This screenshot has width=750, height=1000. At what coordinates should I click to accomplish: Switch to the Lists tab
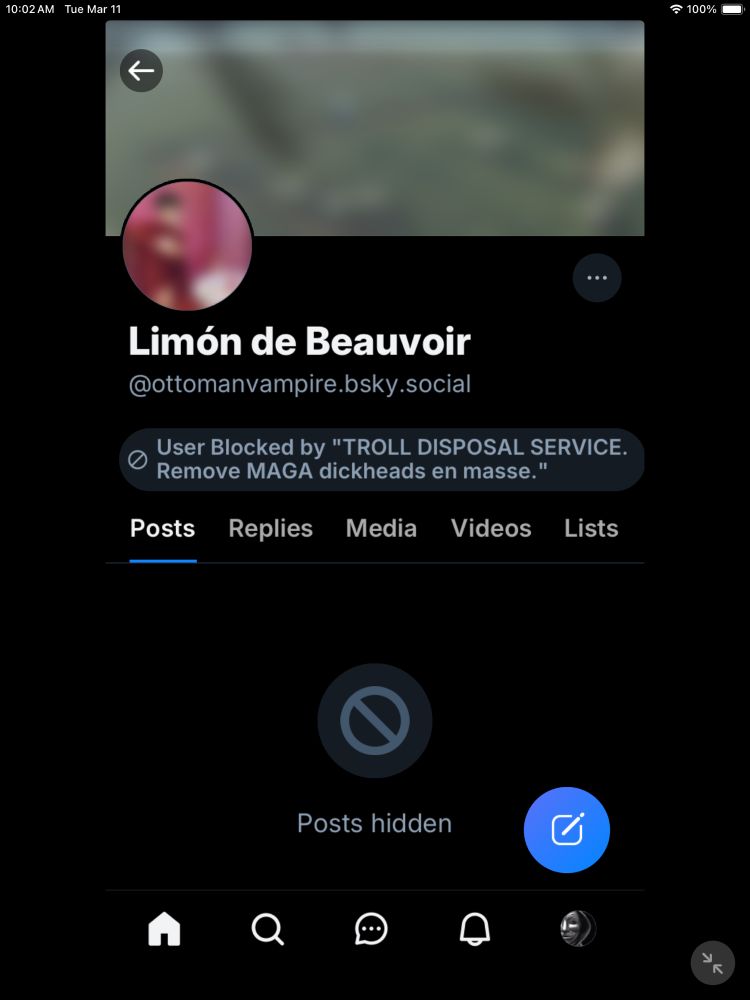591,528
